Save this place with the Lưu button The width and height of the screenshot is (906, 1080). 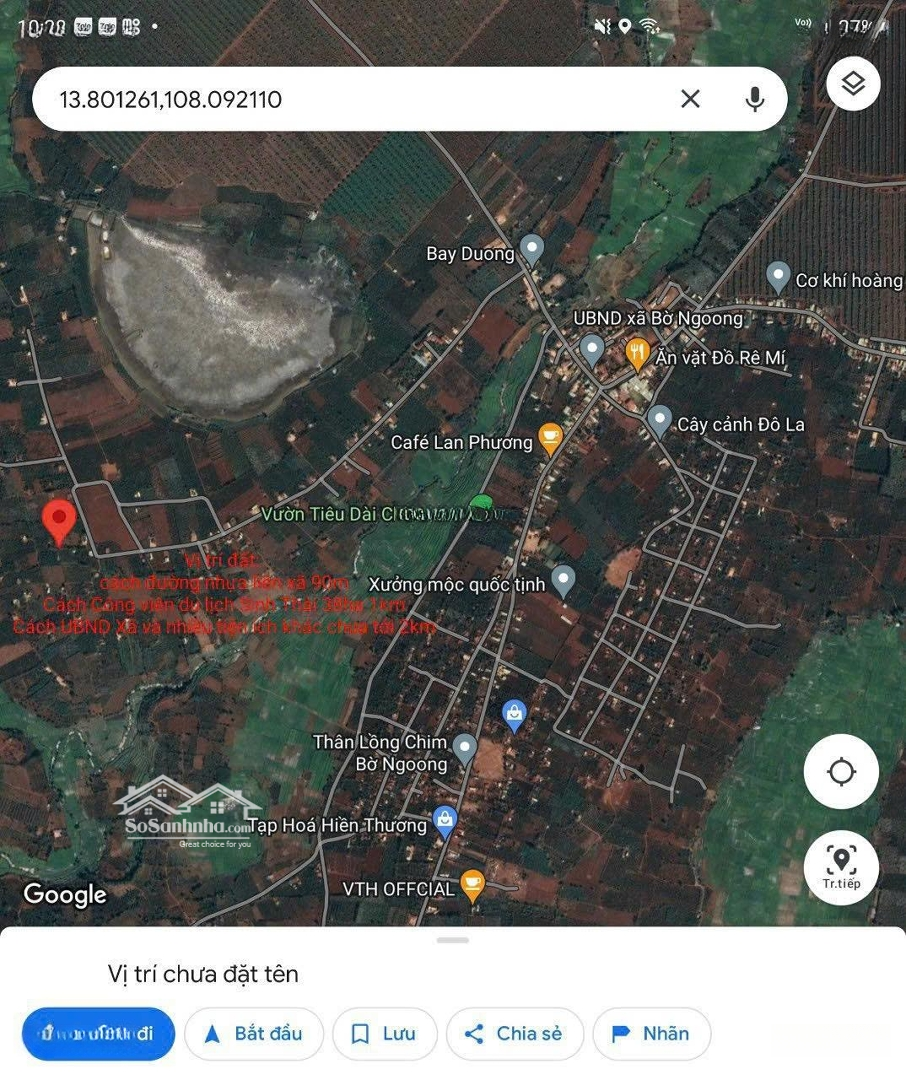(x=385, y=1033)
